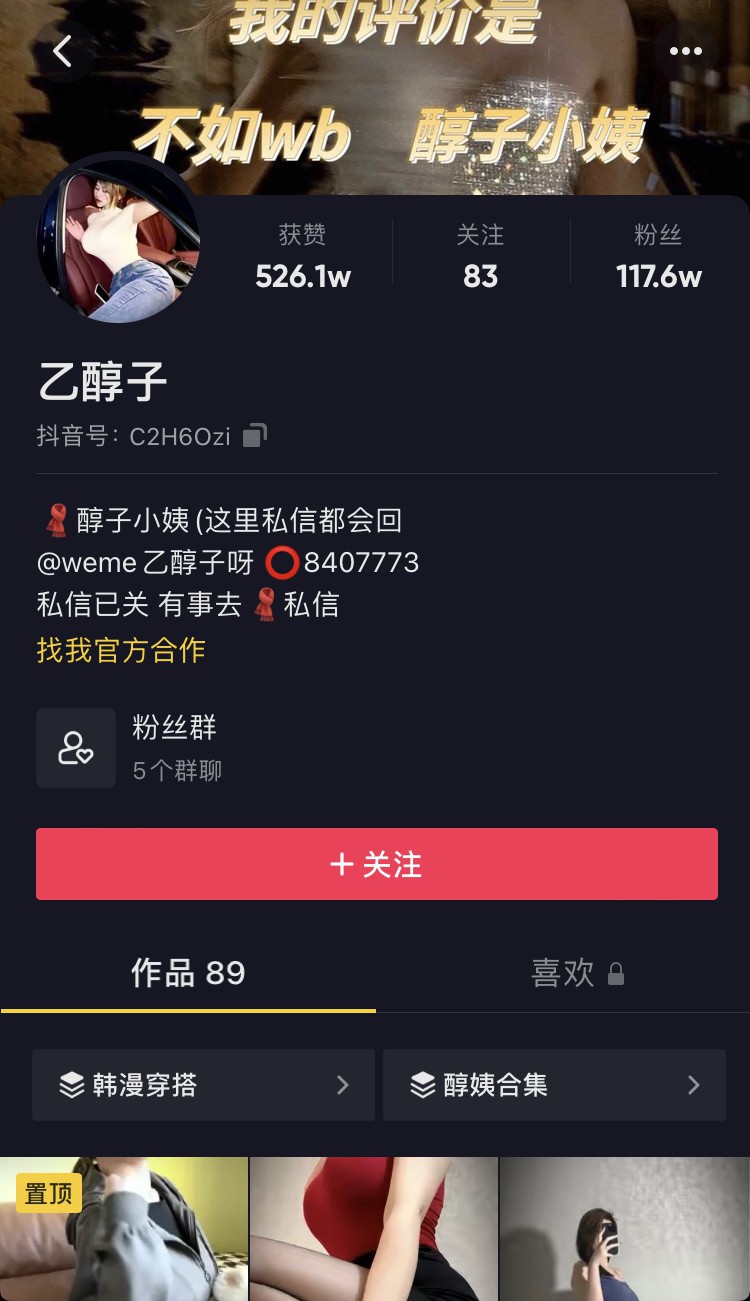Switch to the 作品 tab

(188, 973)
